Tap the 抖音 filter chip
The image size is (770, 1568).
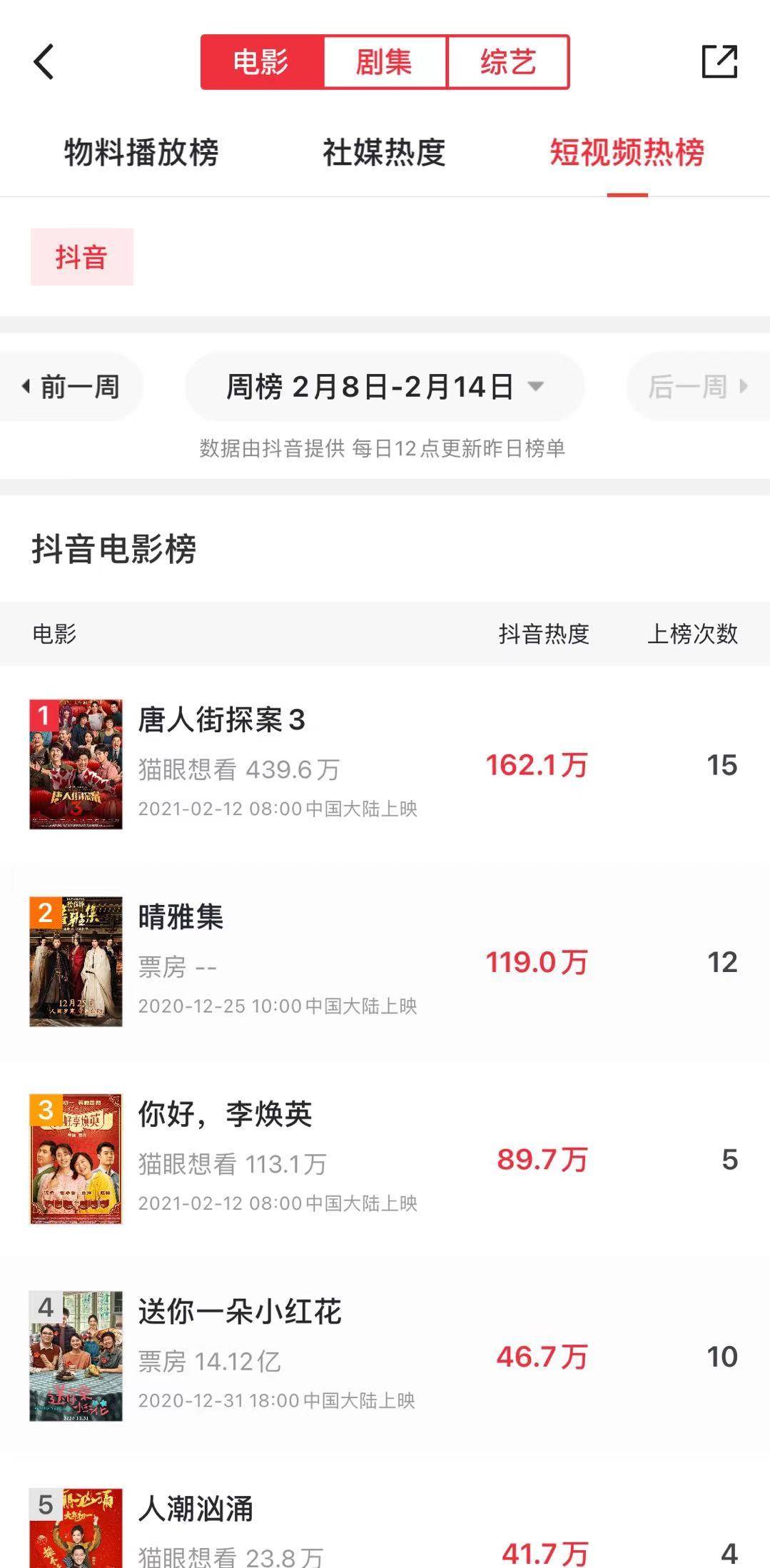tap(82, 257)
